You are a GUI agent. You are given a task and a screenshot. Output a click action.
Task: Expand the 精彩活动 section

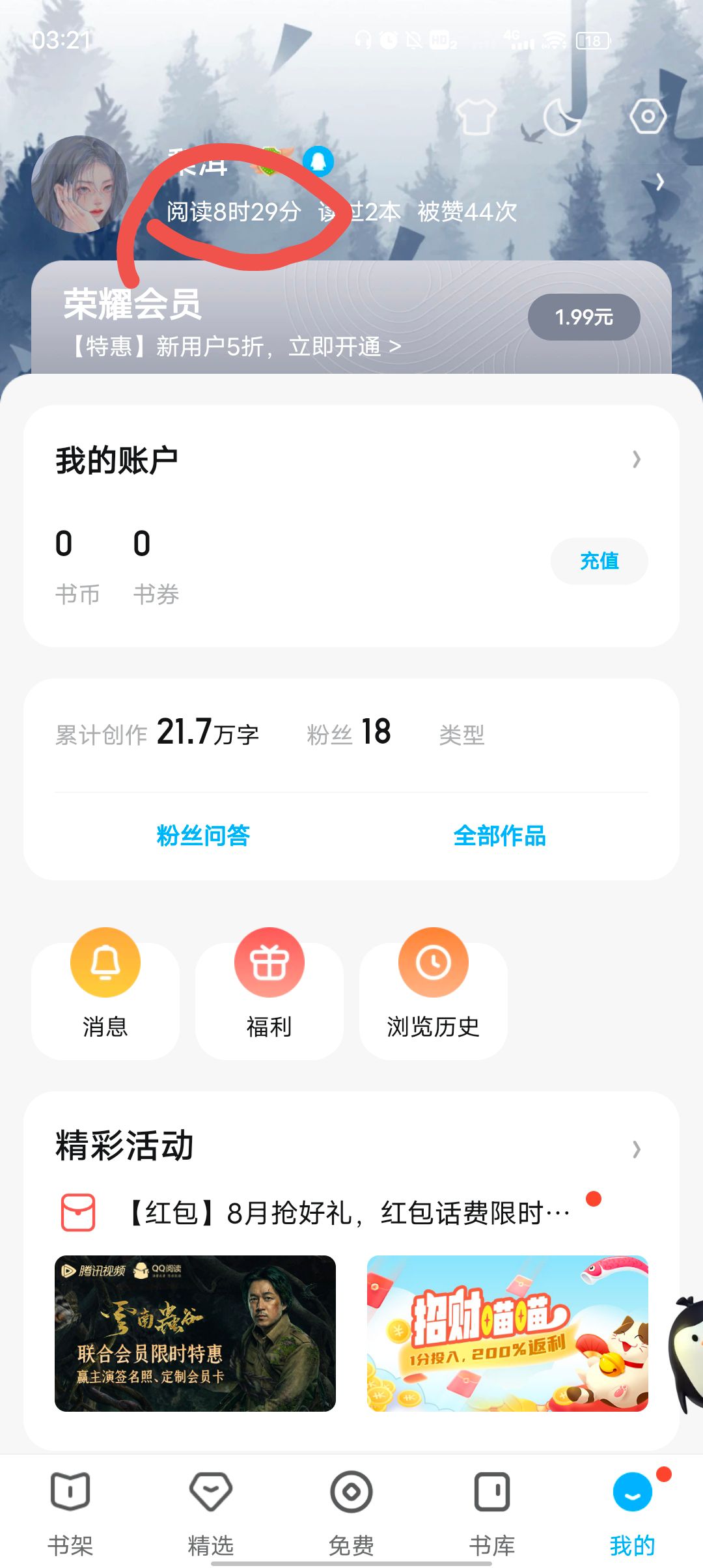point(636,1149)
